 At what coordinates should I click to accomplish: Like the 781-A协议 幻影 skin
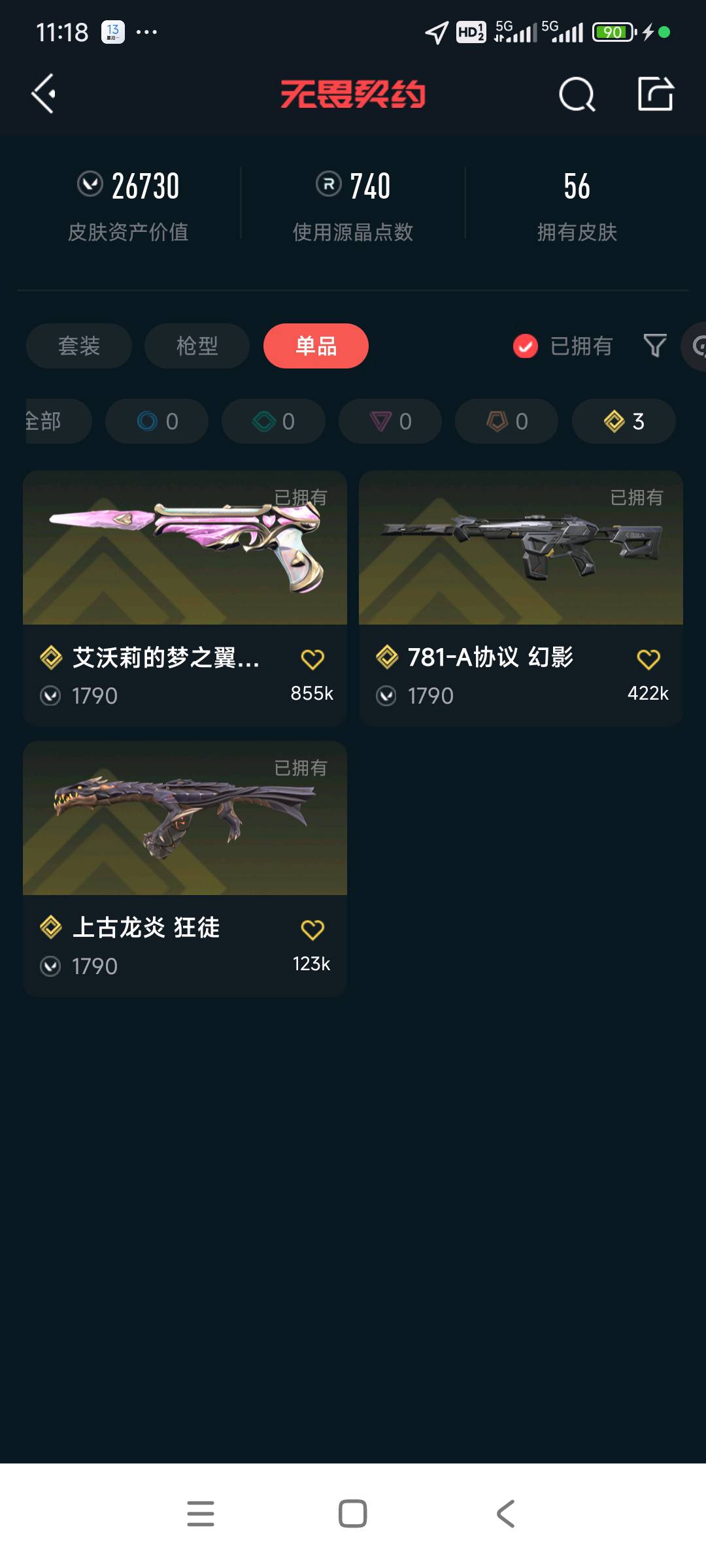(x=648, y=659)
